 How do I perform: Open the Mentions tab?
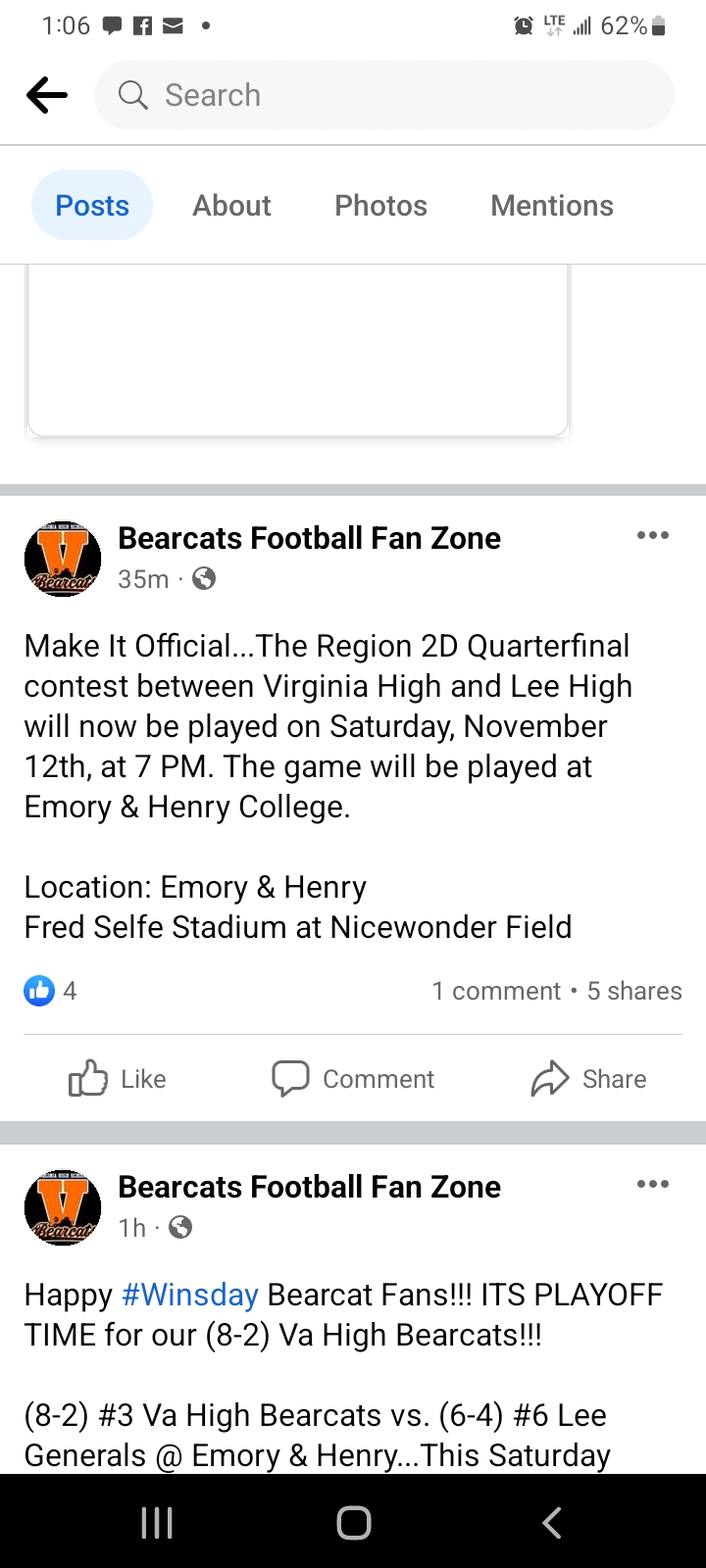[x=552, y=205]
